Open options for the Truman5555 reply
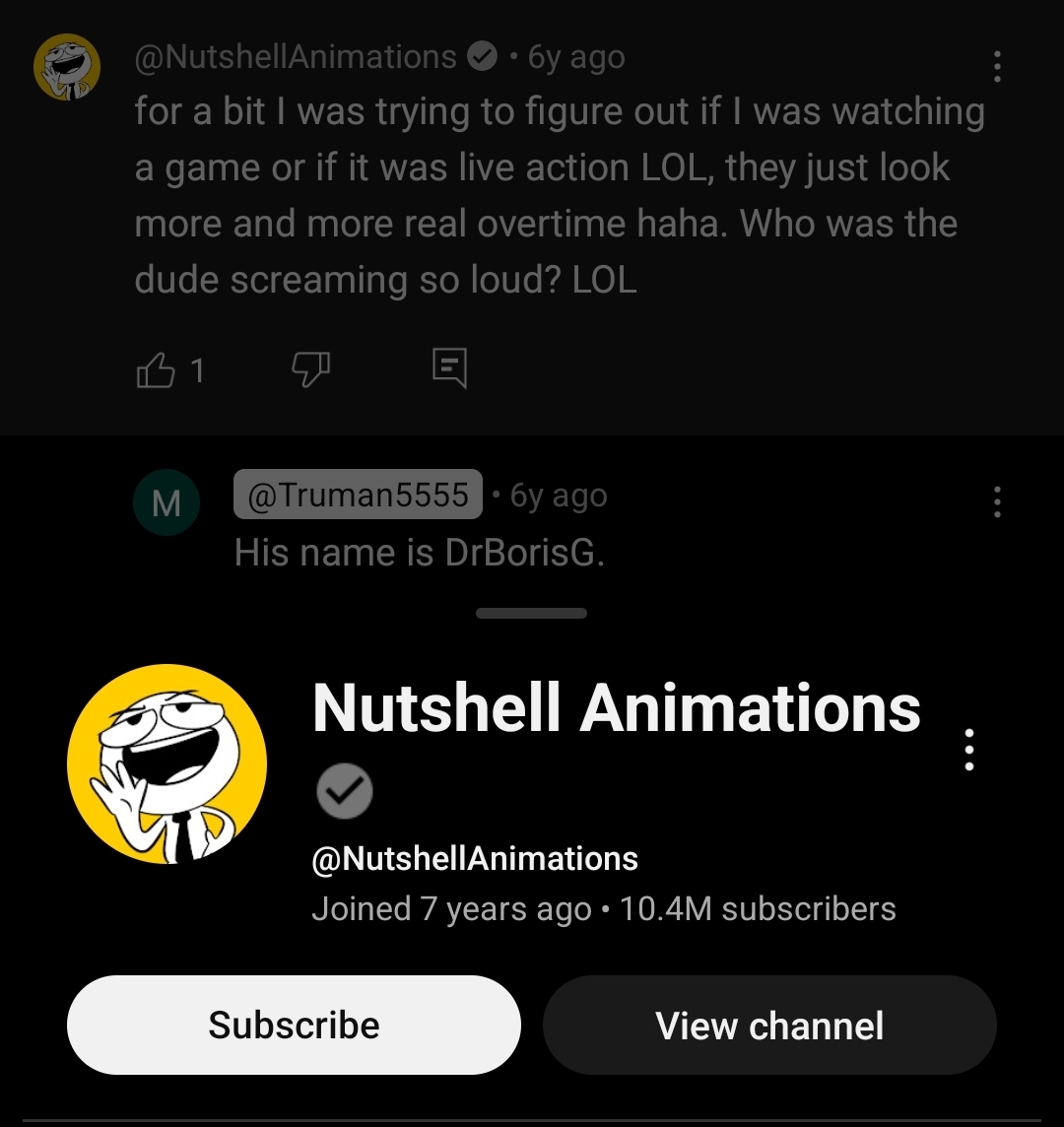The height and width of the screenshot is (1127, 1064). point(997,501)
